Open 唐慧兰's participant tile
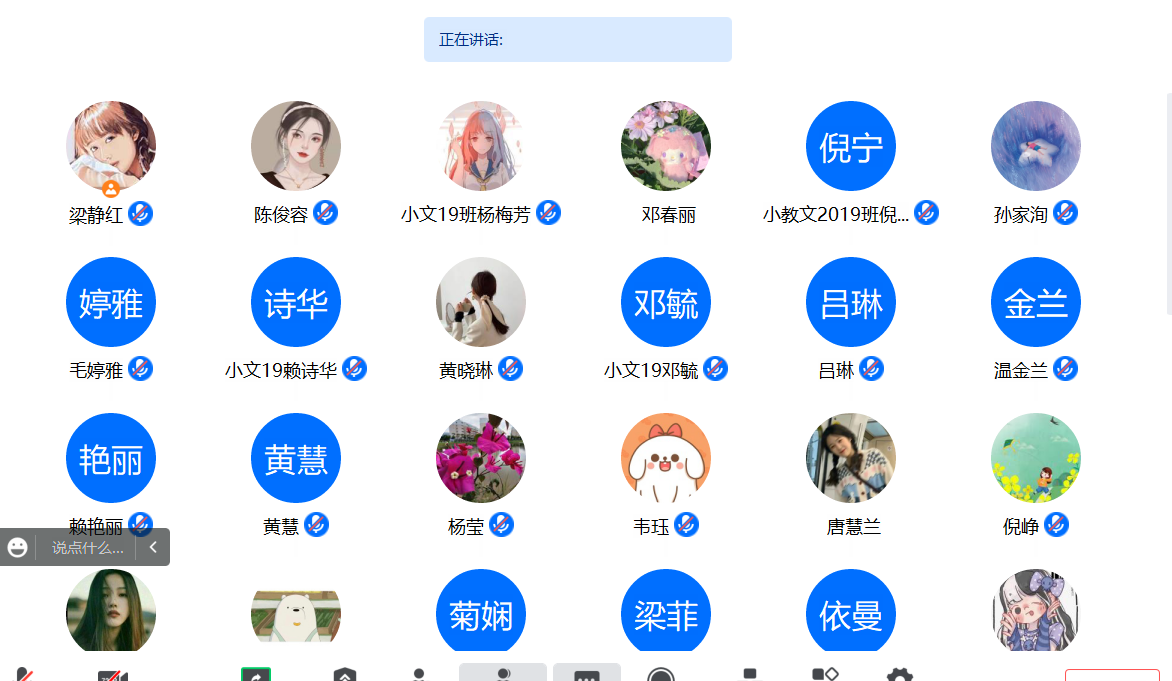The height and width of the screenshot is (681, 1172). (x=851, y=458)
